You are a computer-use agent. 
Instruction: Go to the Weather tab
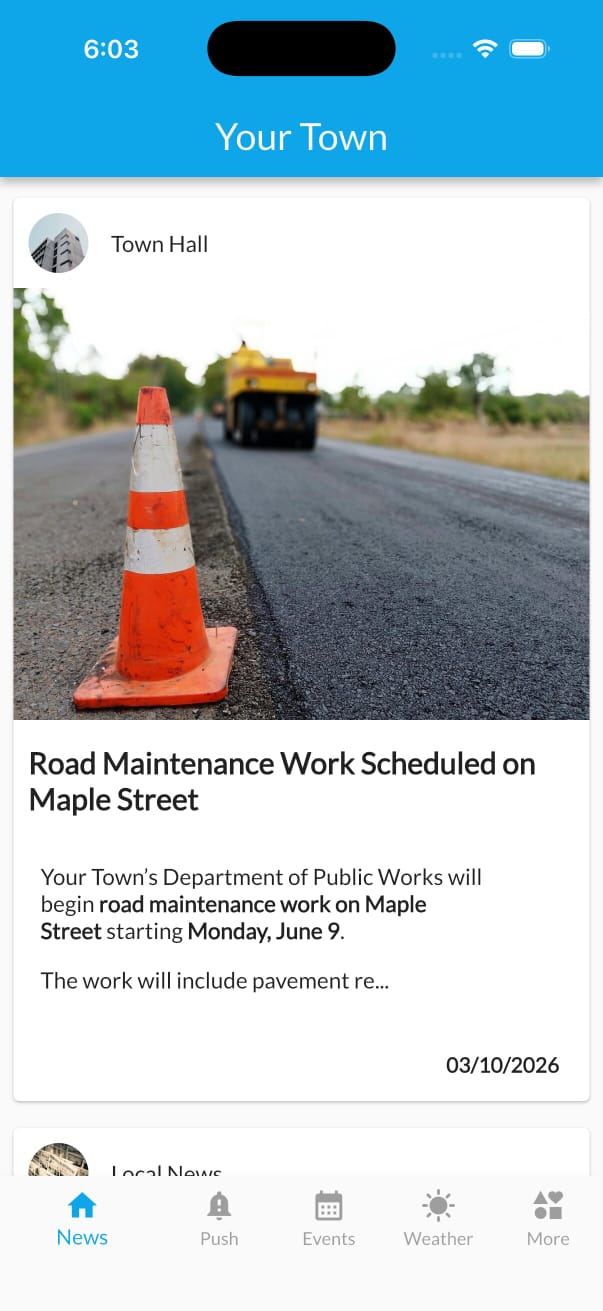(438, 1220)
